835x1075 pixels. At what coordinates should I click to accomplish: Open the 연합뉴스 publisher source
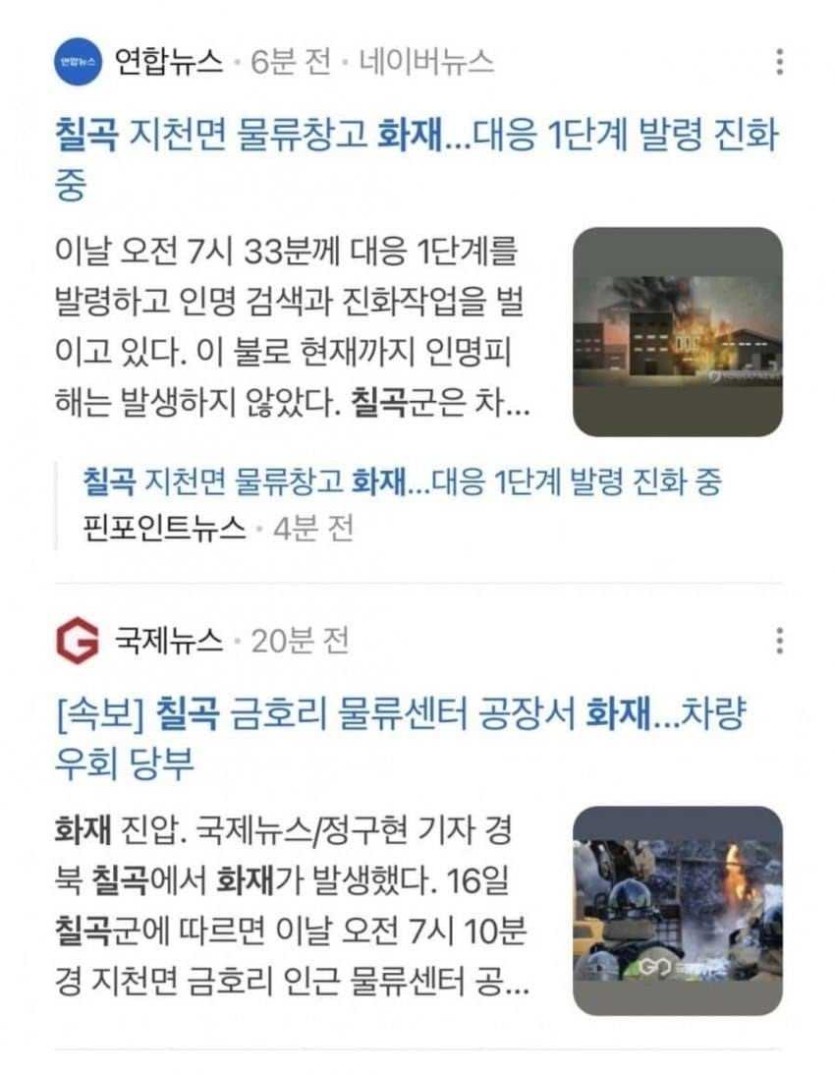(x=169, y=62)
